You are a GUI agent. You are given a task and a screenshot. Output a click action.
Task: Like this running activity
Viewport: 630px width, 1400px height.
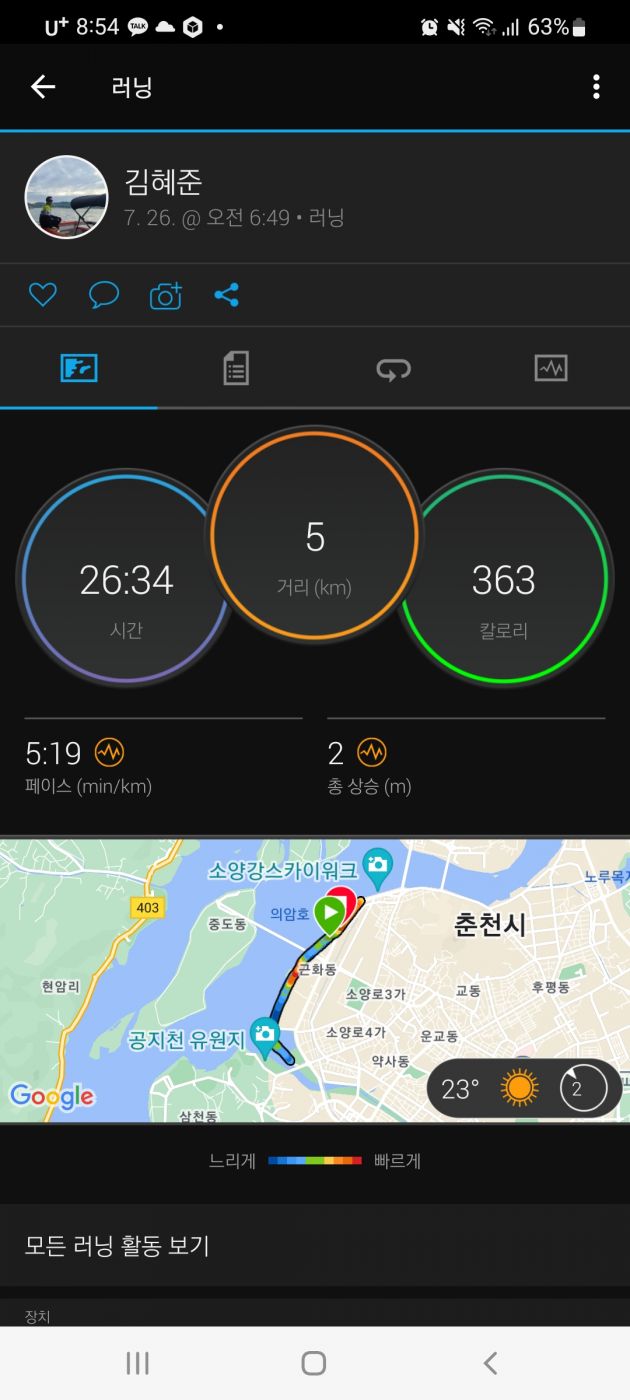coord(43,295)
